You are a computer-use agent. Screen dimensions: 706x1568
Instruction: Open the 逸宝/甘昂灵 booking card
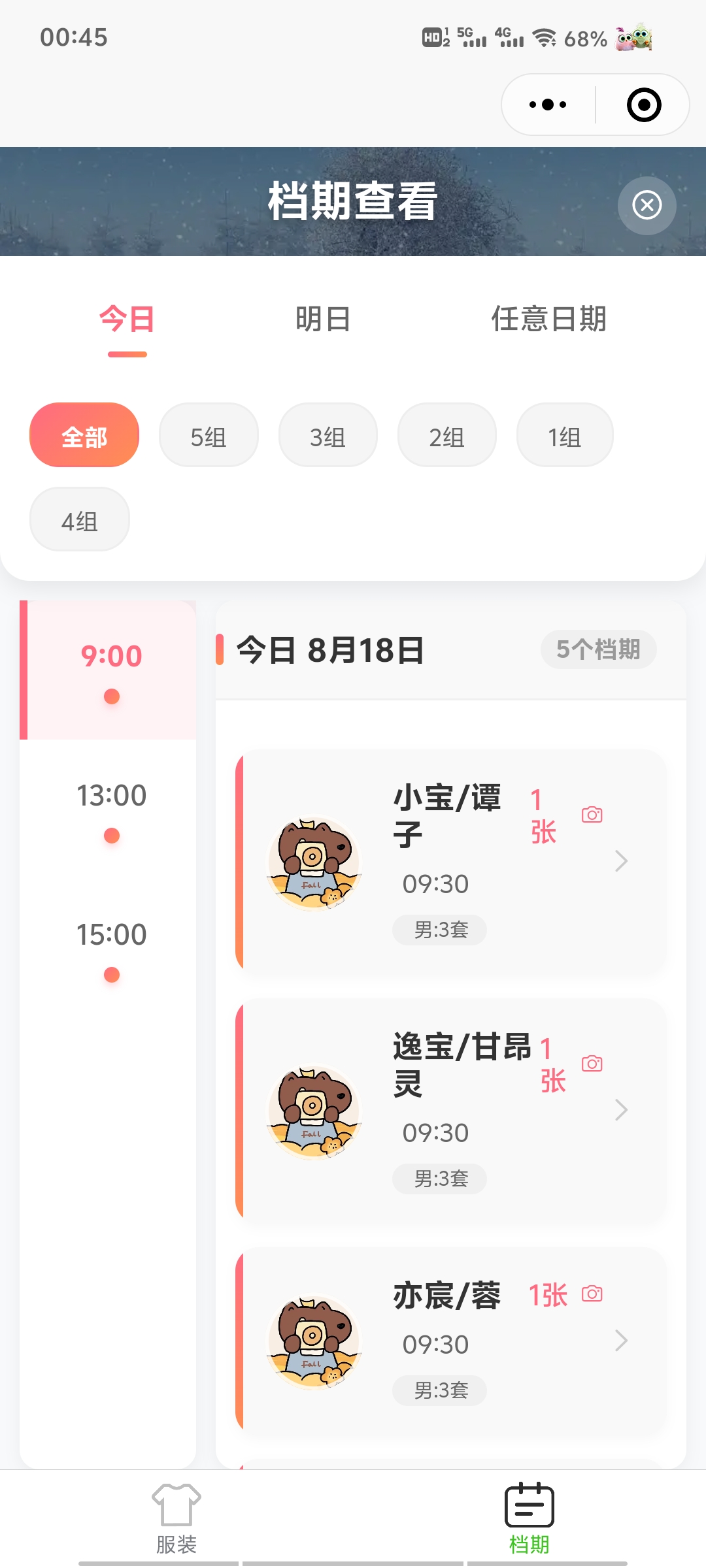(451, 1111)
